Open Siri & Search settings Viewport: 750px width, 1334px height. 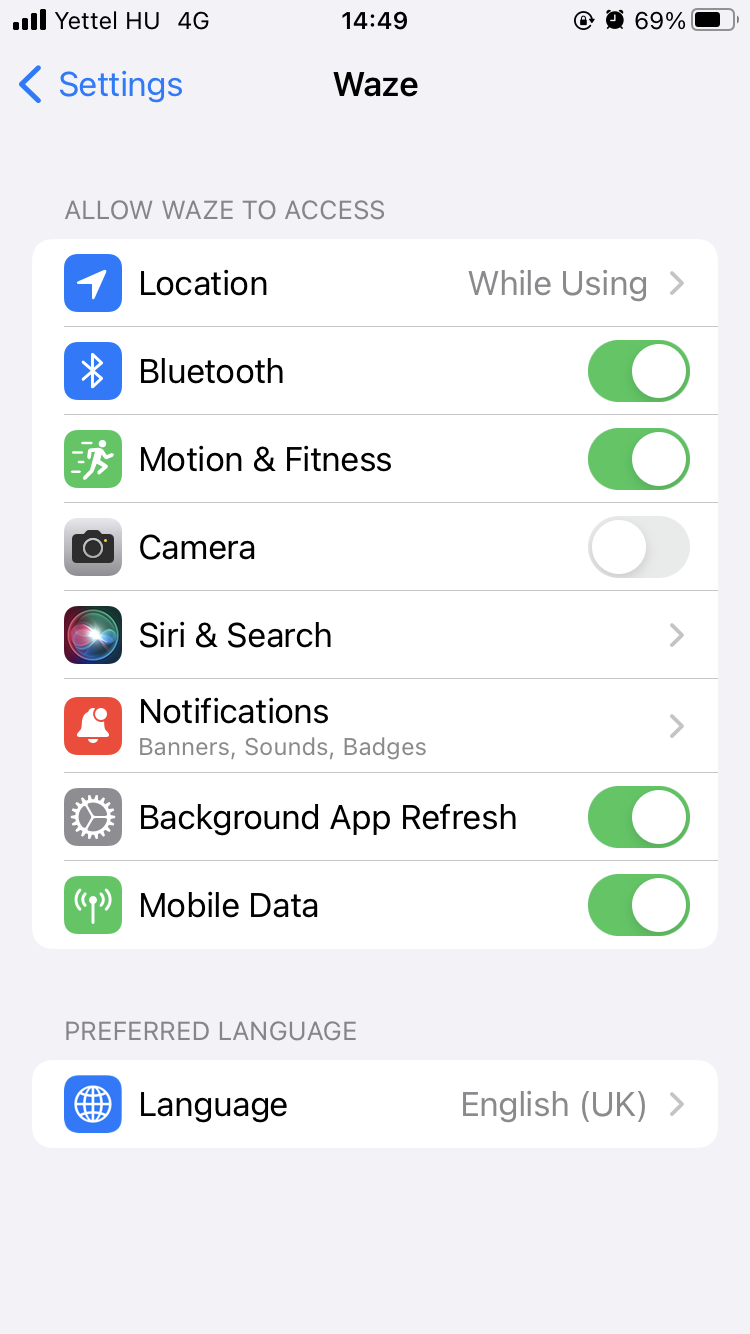click(375, 636)
